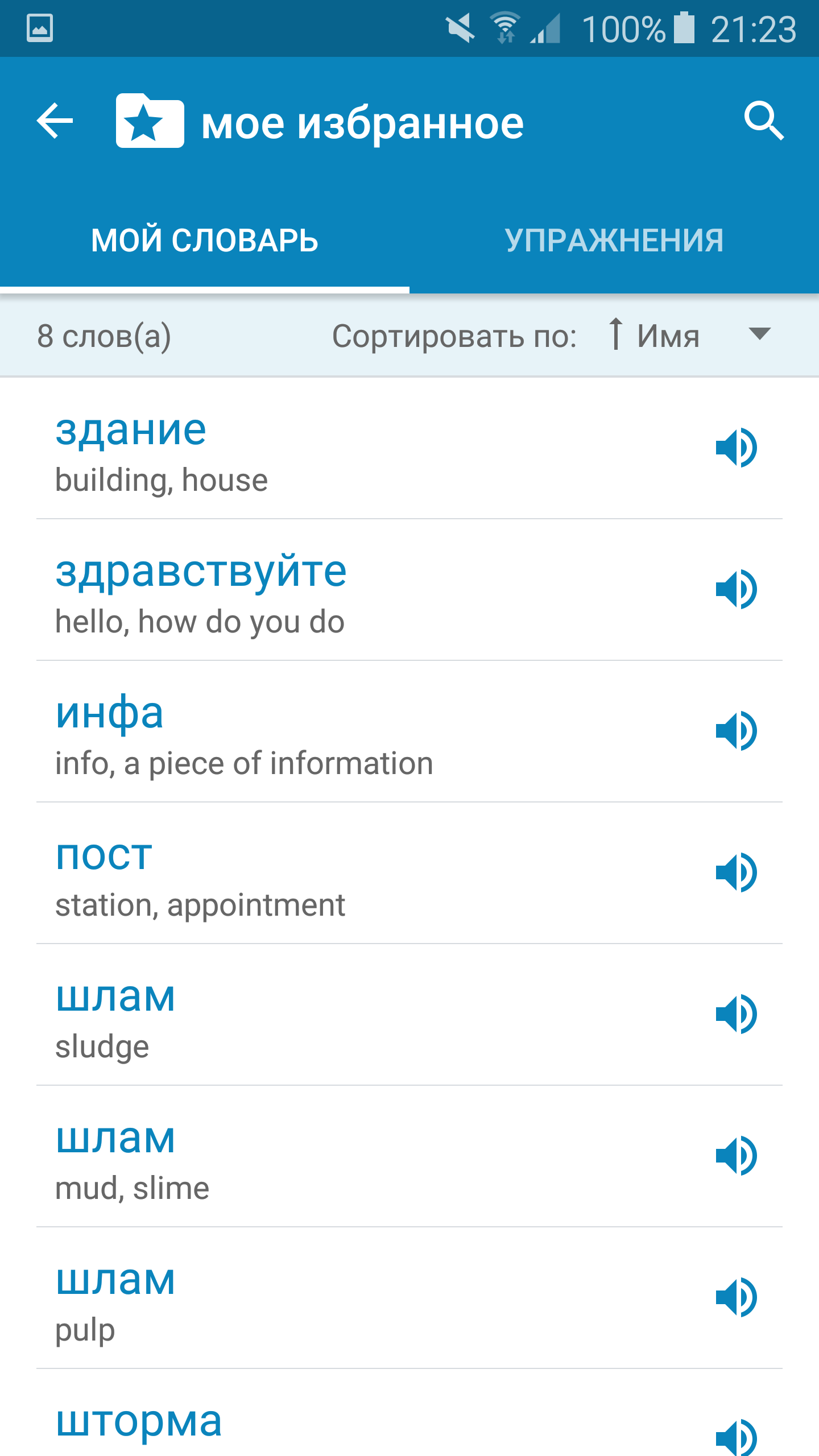
Task: Play audio for шлам pulp
Action: pos(736,1297)
